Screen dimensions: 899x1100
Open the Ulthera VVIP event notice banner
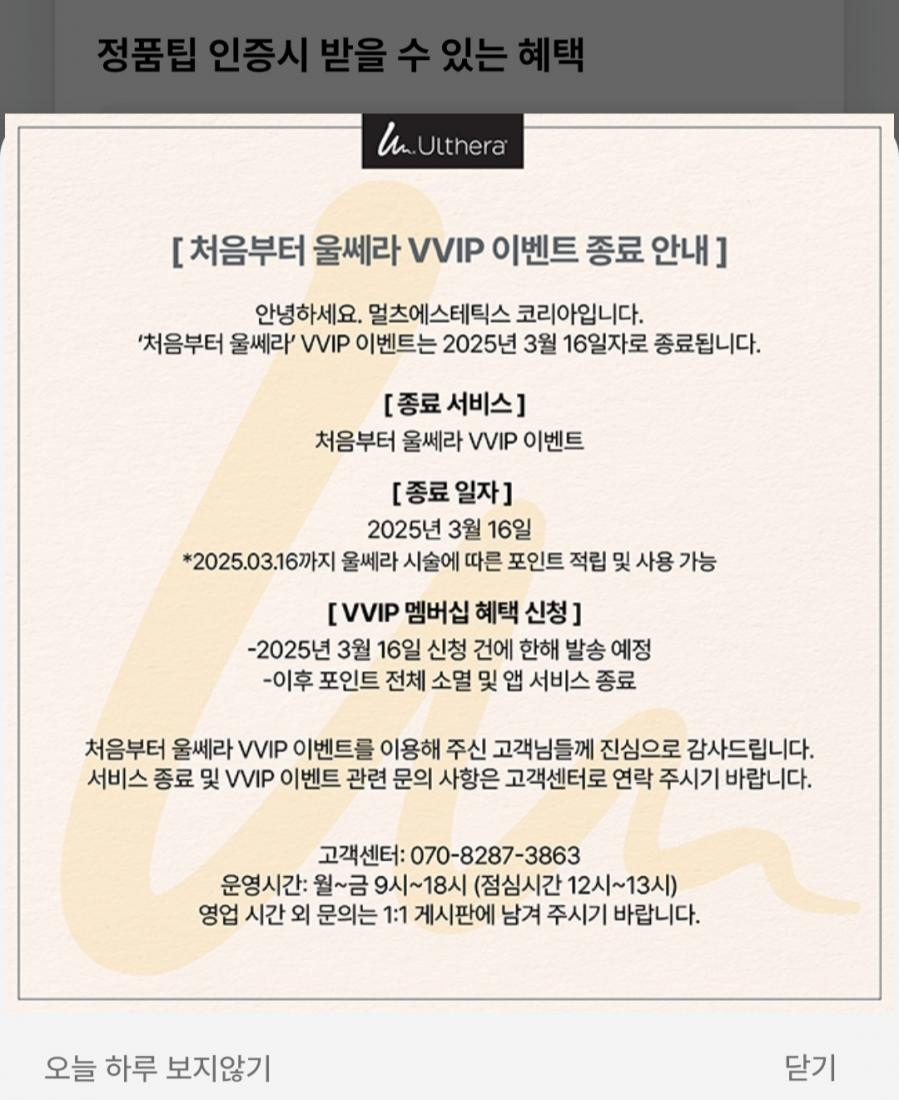pyautogui.click(x=449, y=560)
